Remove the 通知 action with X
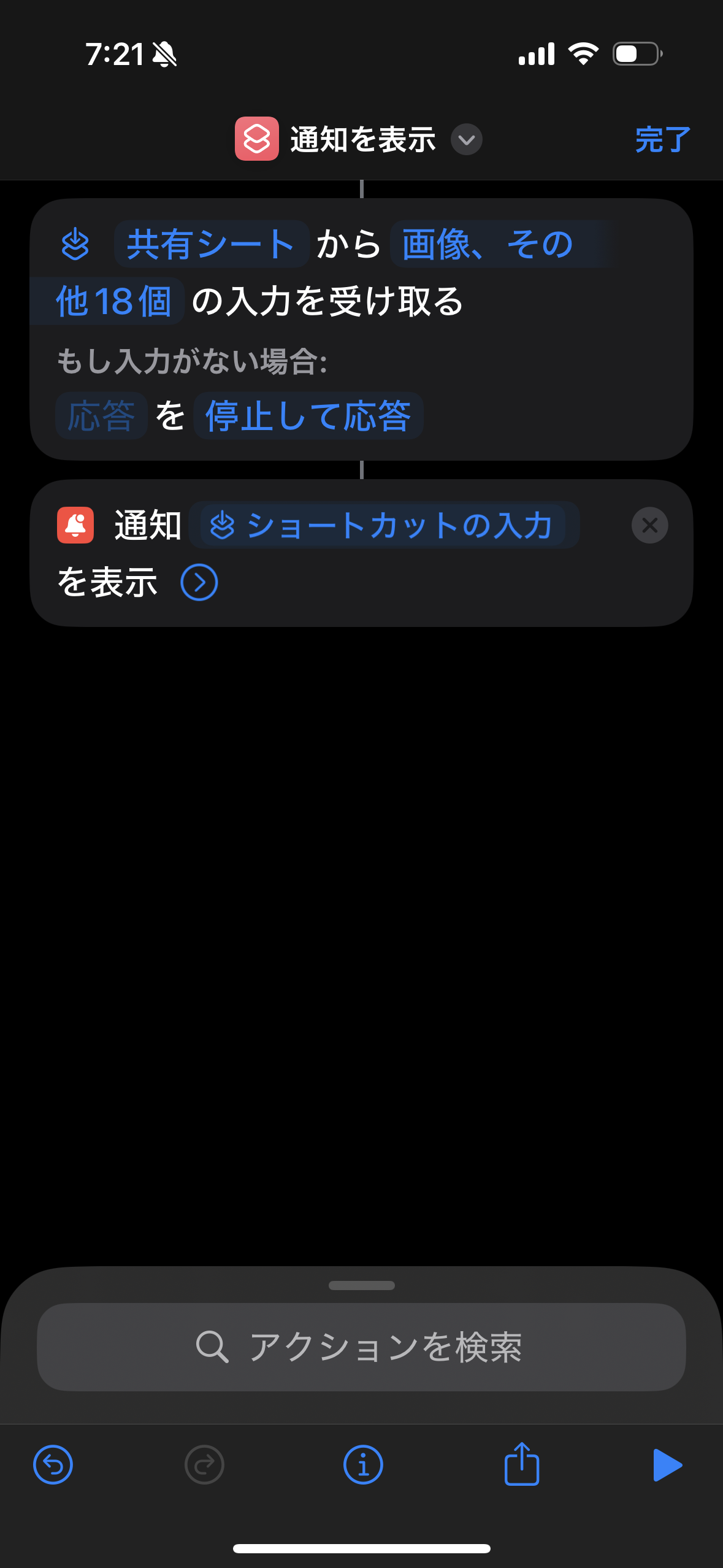This screenshot has width=723, height=1568. (x=649, y=525)
